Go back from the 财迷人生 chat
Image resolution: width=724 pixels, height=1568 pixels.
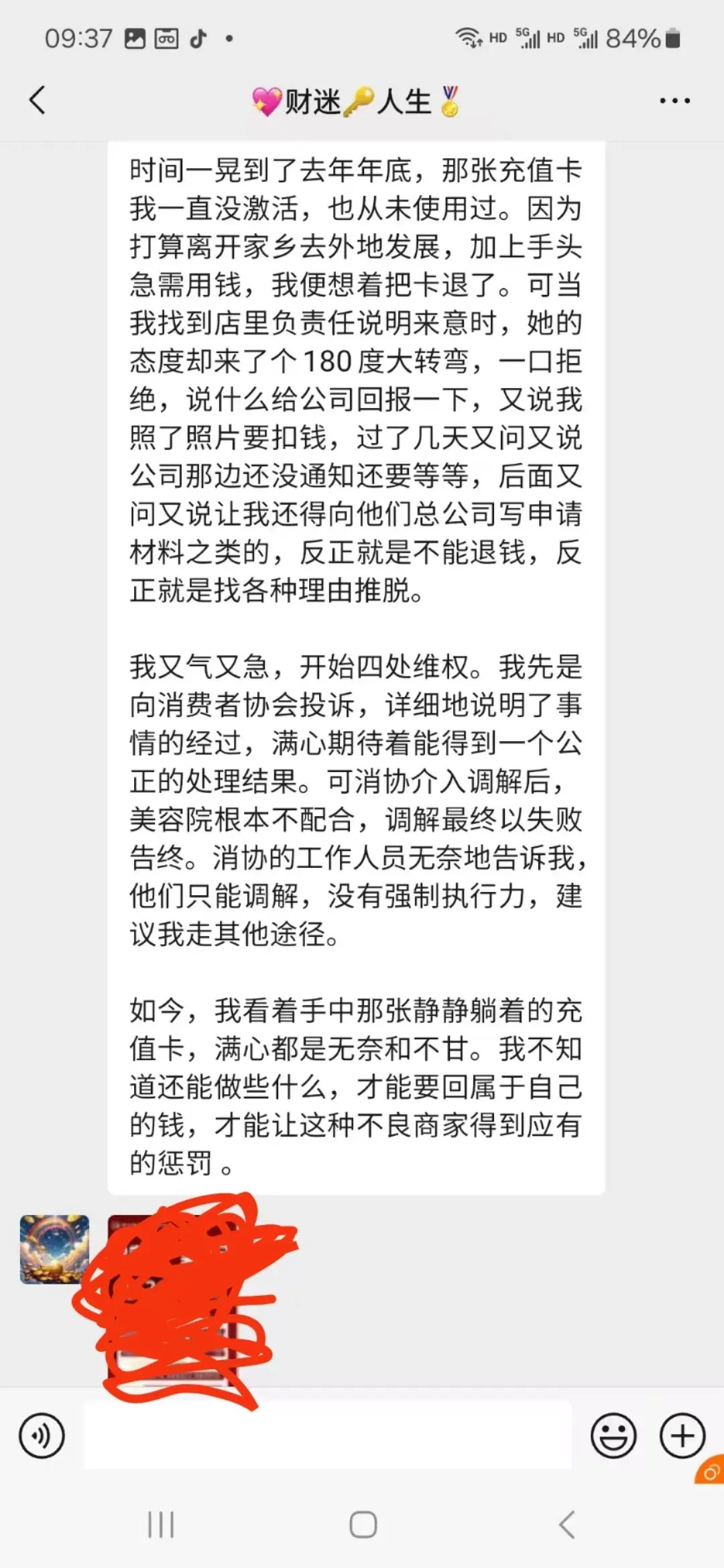click(38, 101)
